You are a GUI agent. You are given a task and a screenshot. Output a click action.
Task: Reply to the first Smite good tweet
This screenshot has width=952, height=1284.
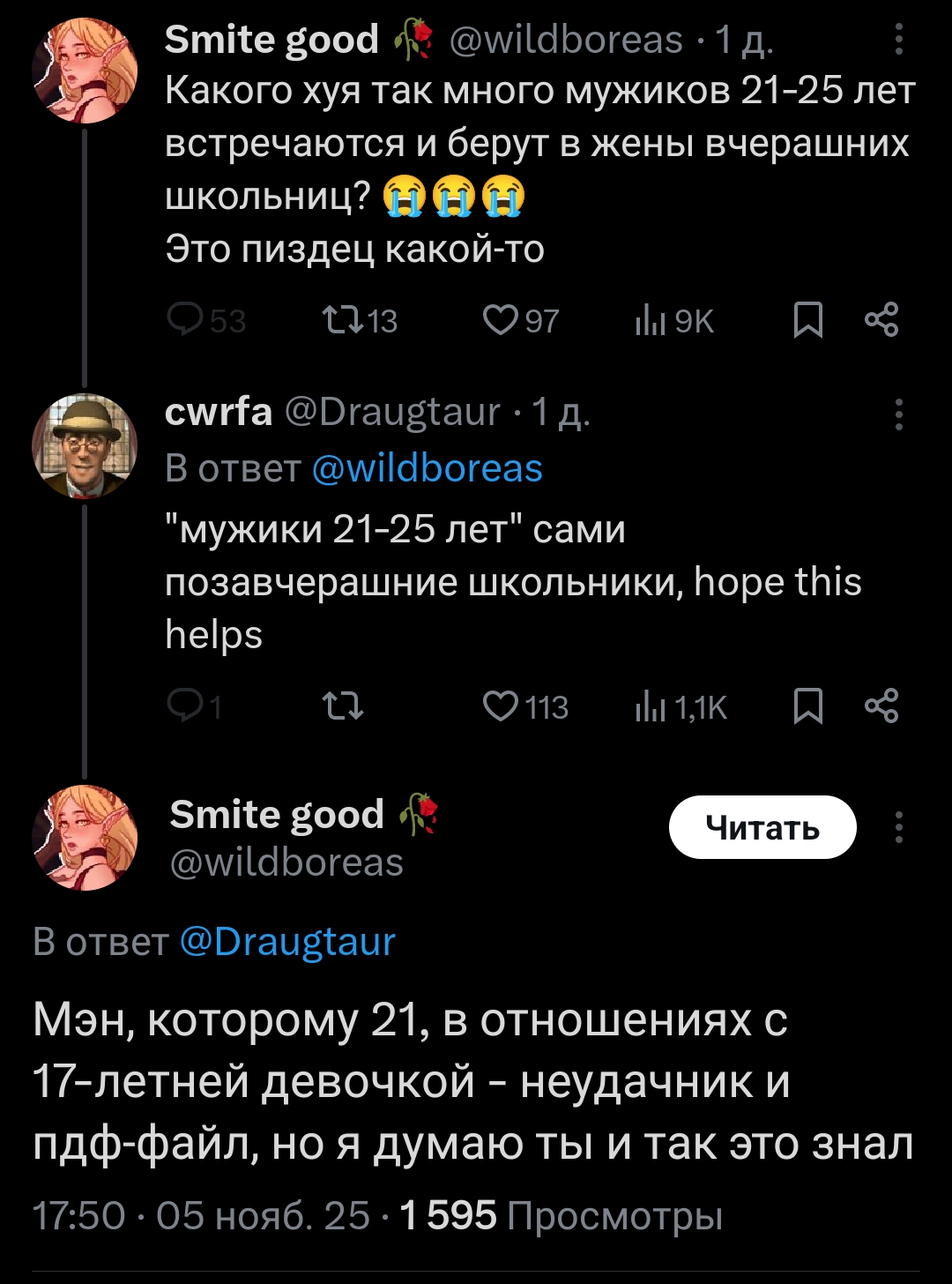pyautogui.click(x=185, y=320)
